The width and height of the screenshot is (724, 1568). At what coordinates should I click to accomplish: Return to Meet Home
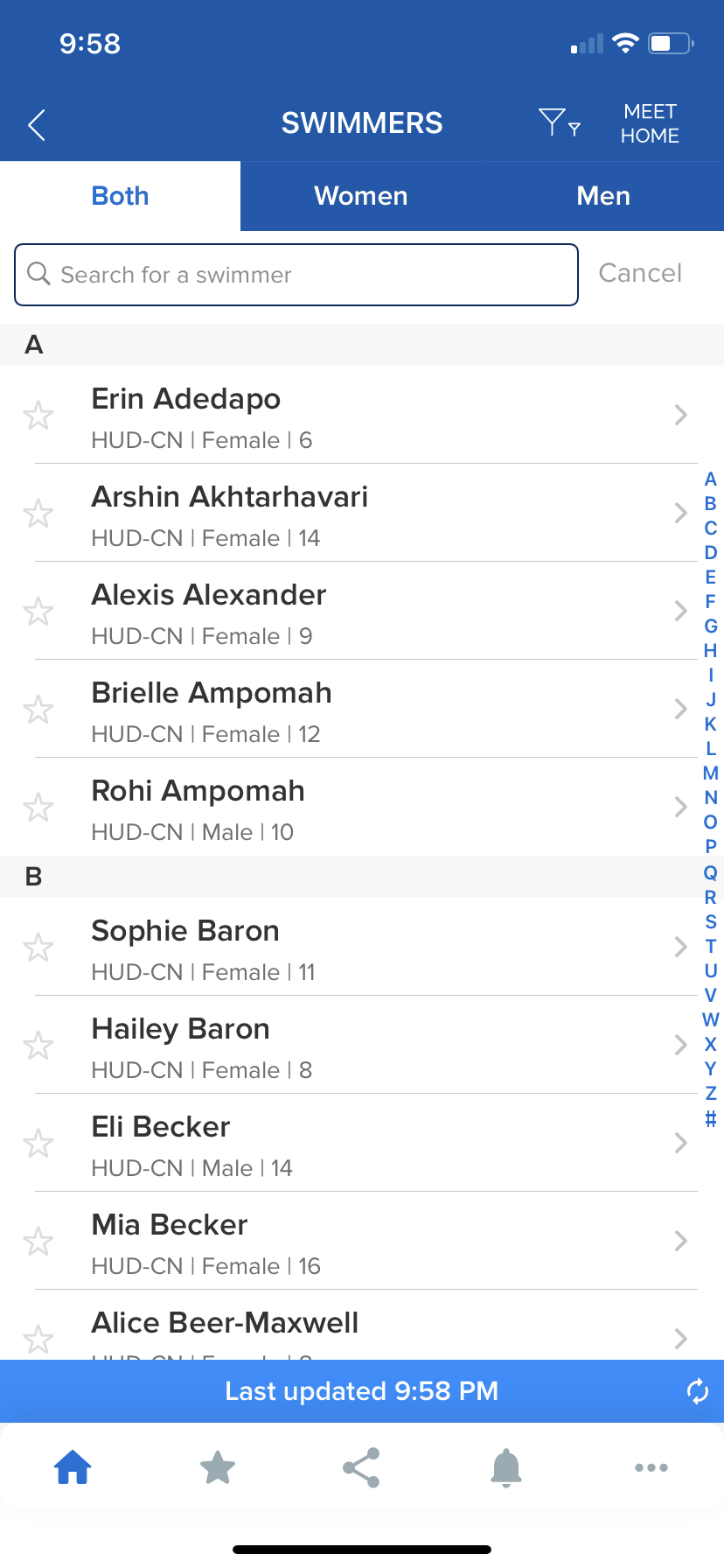click(650, 123)
